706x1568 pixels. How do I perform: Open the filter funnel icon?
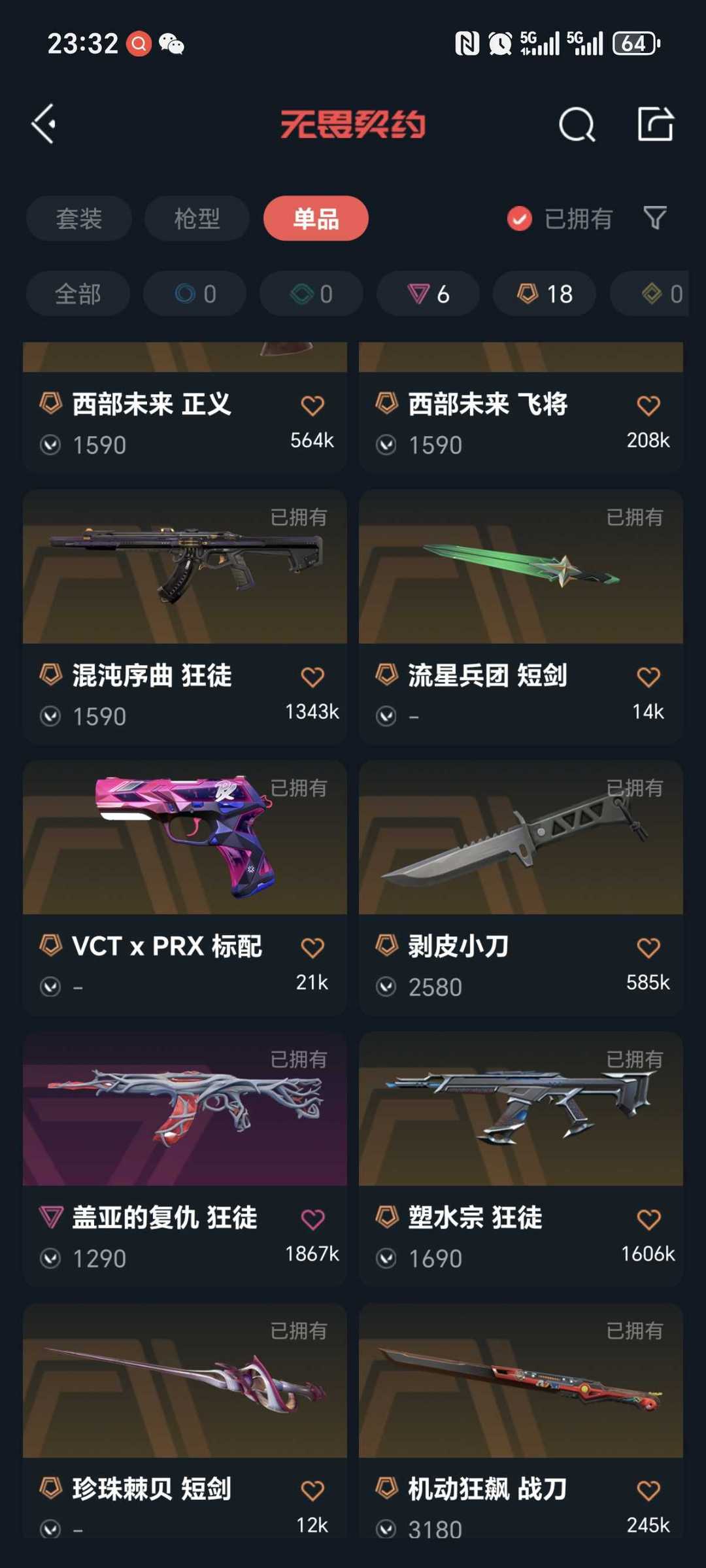tap(654, 218)
